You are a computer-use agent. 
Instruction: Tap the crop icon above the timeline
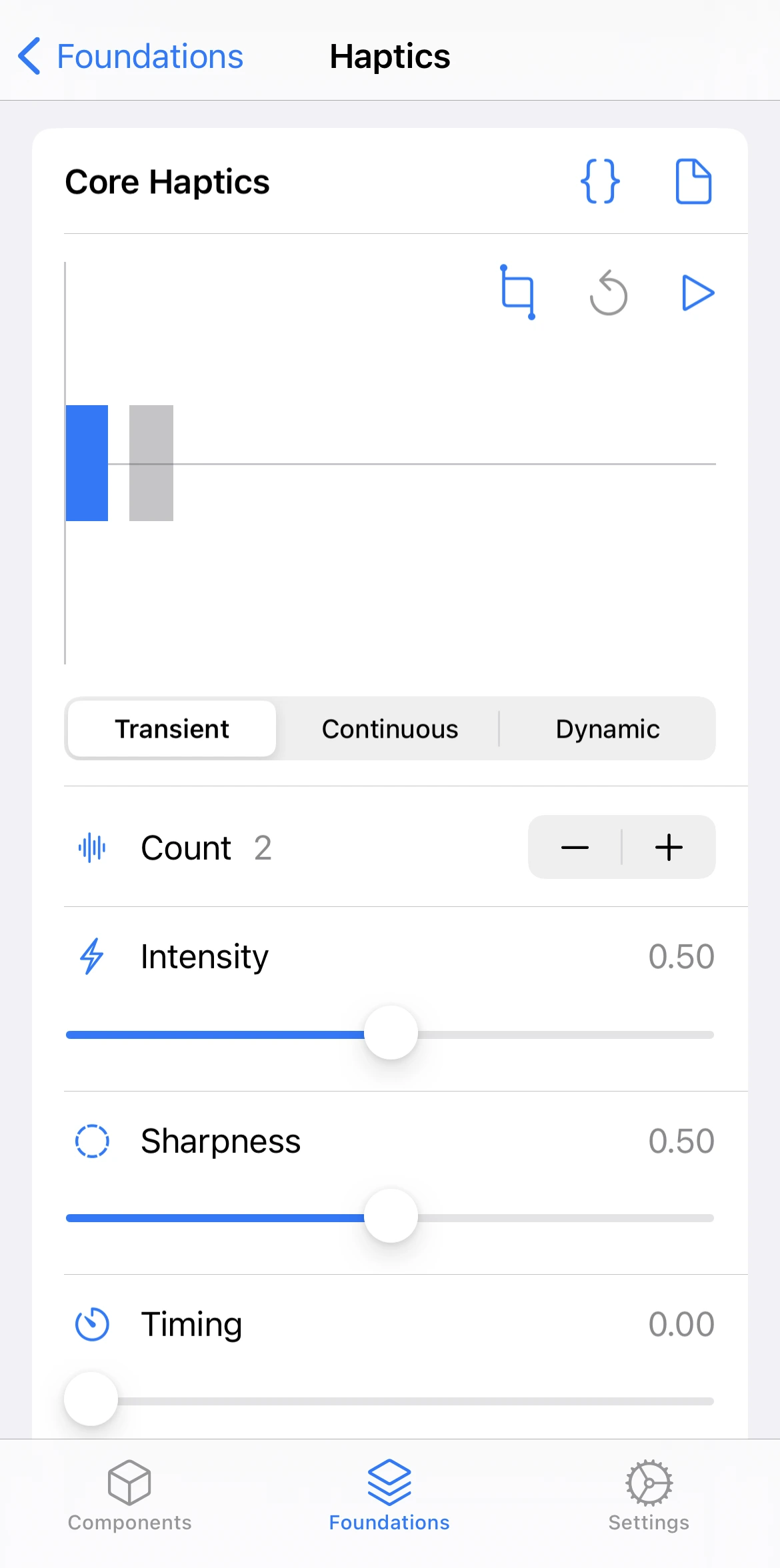pos(518,292)
